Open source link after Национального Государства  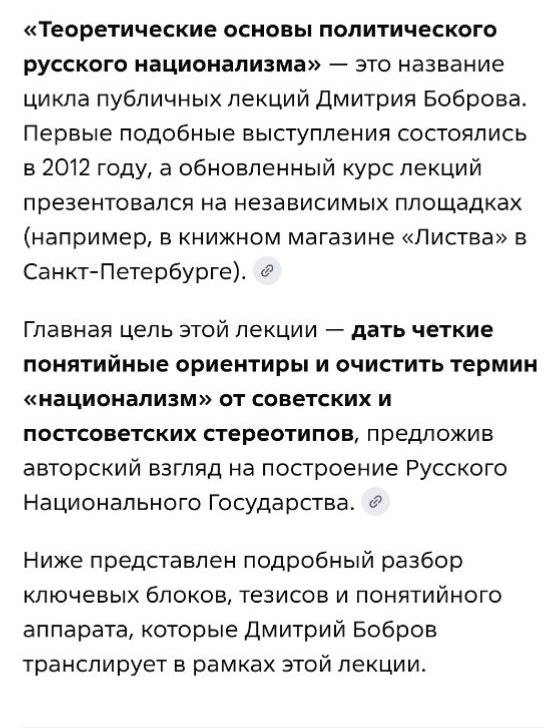point(376,502)
